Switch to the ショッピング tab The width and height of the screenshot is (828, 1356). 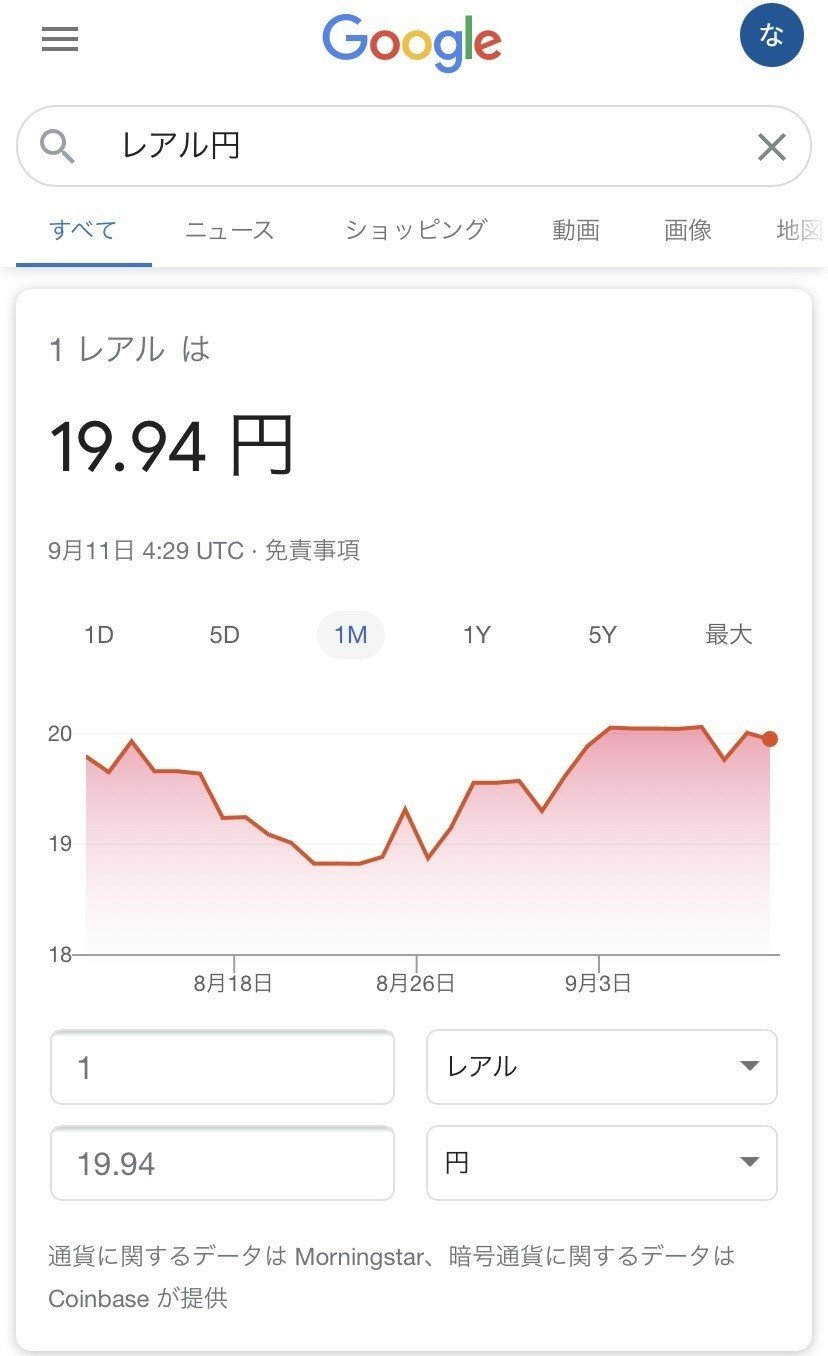(415, 230)
